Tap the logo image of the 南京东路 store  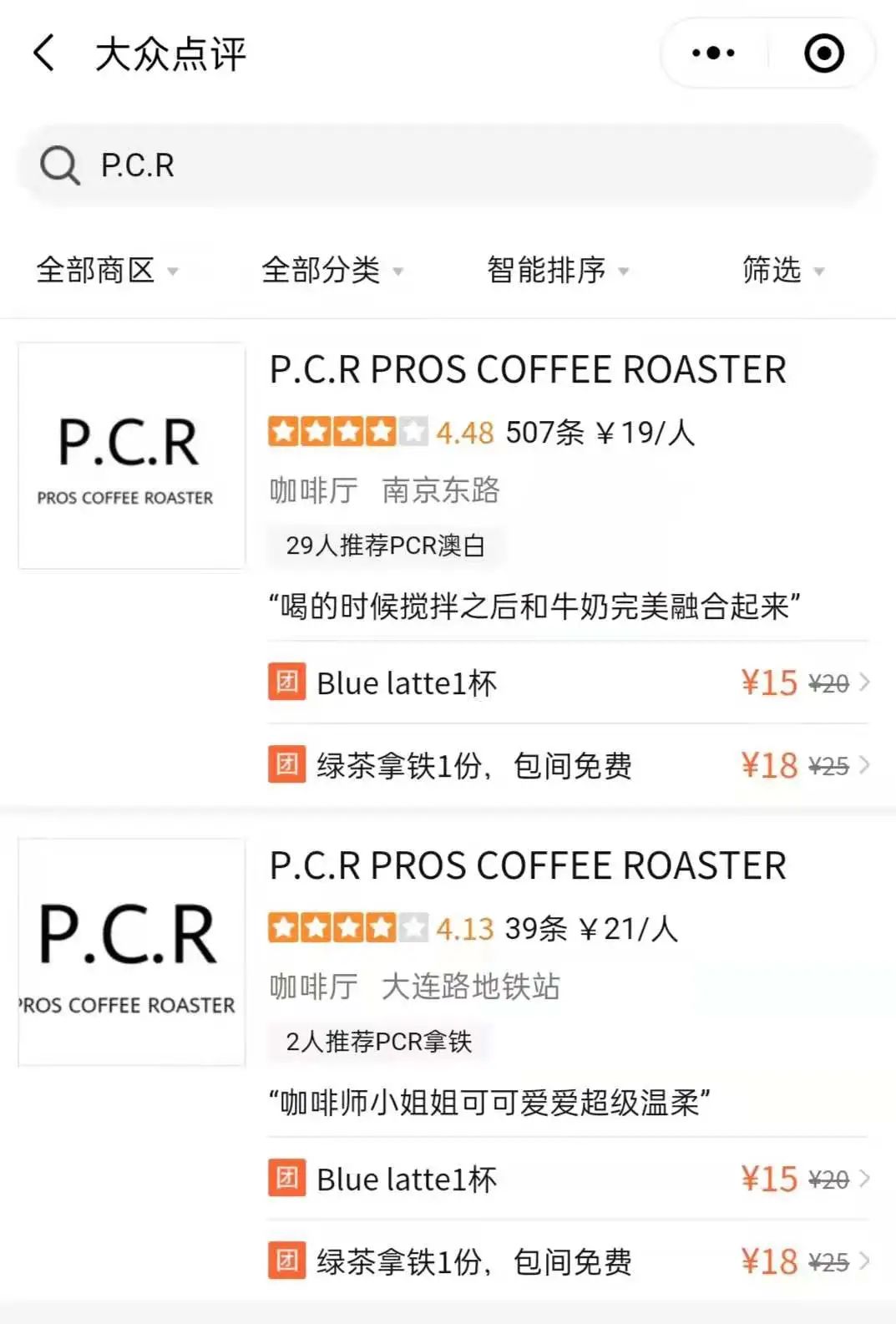tap(132, 456)
